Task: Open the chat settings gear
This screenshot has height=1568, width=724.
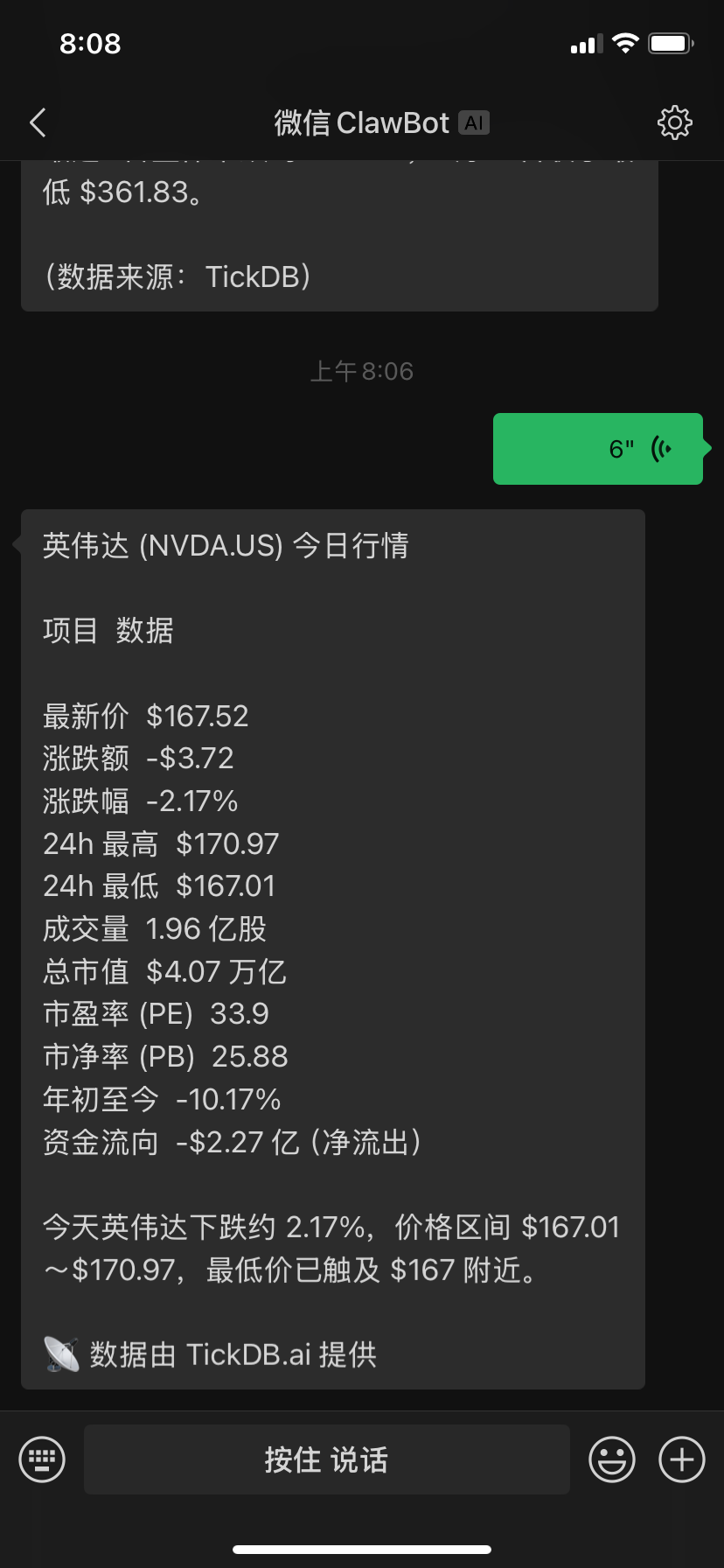Action: (x=674, y=122)
